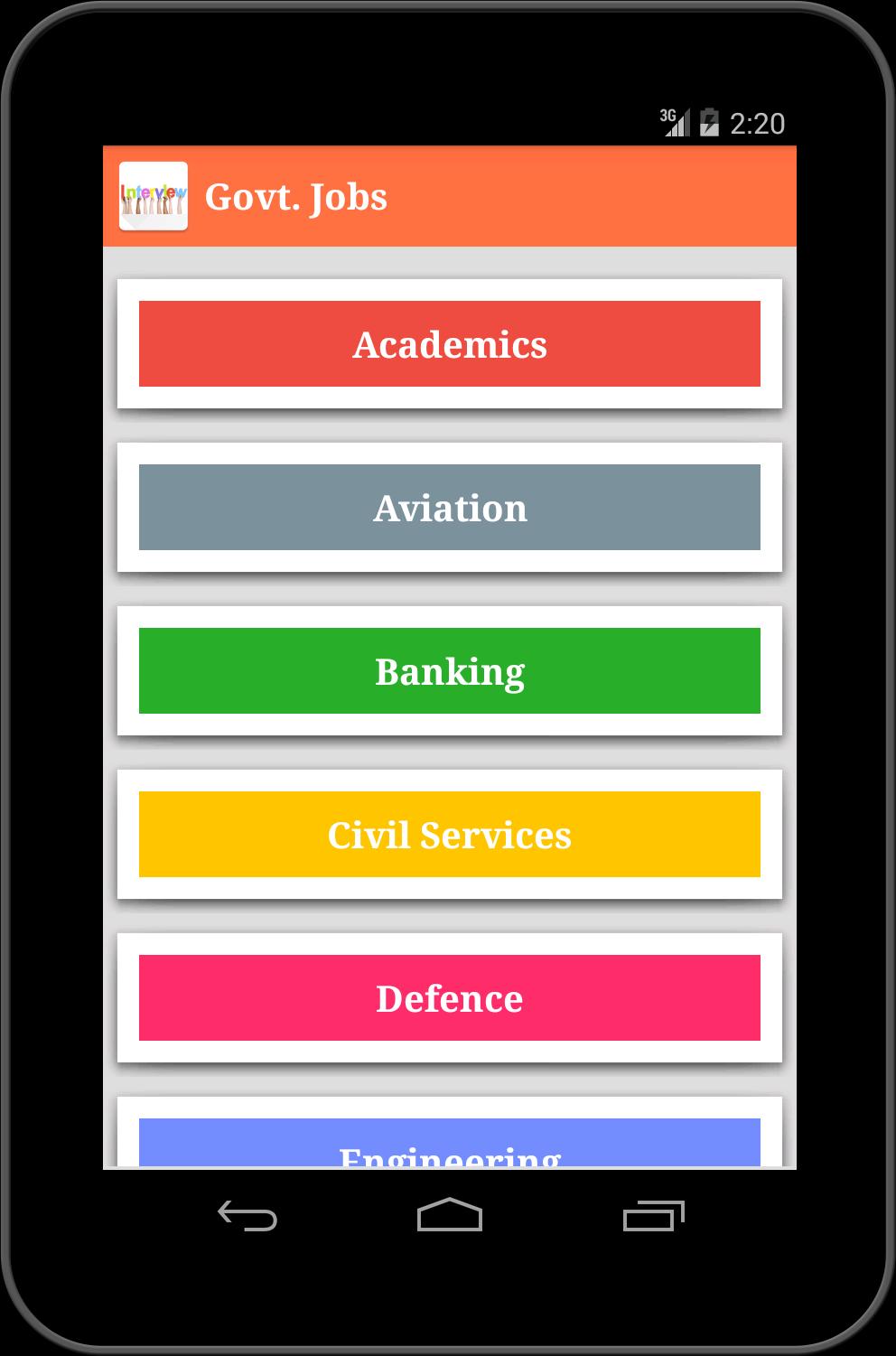
Task: Open the Defence jobs section
Action: 449,998
